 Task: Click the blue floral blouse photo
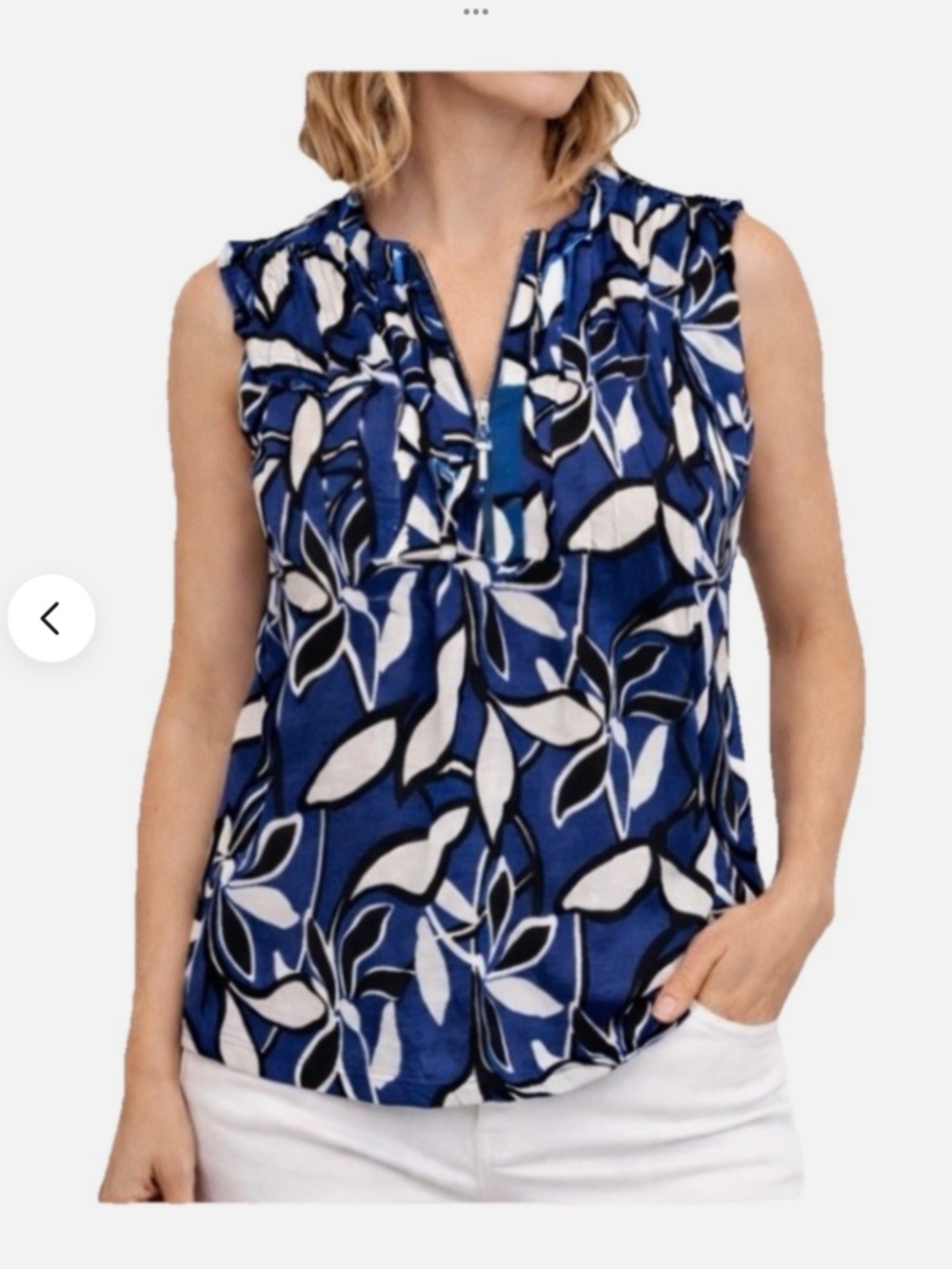click(x=476, y=666)
